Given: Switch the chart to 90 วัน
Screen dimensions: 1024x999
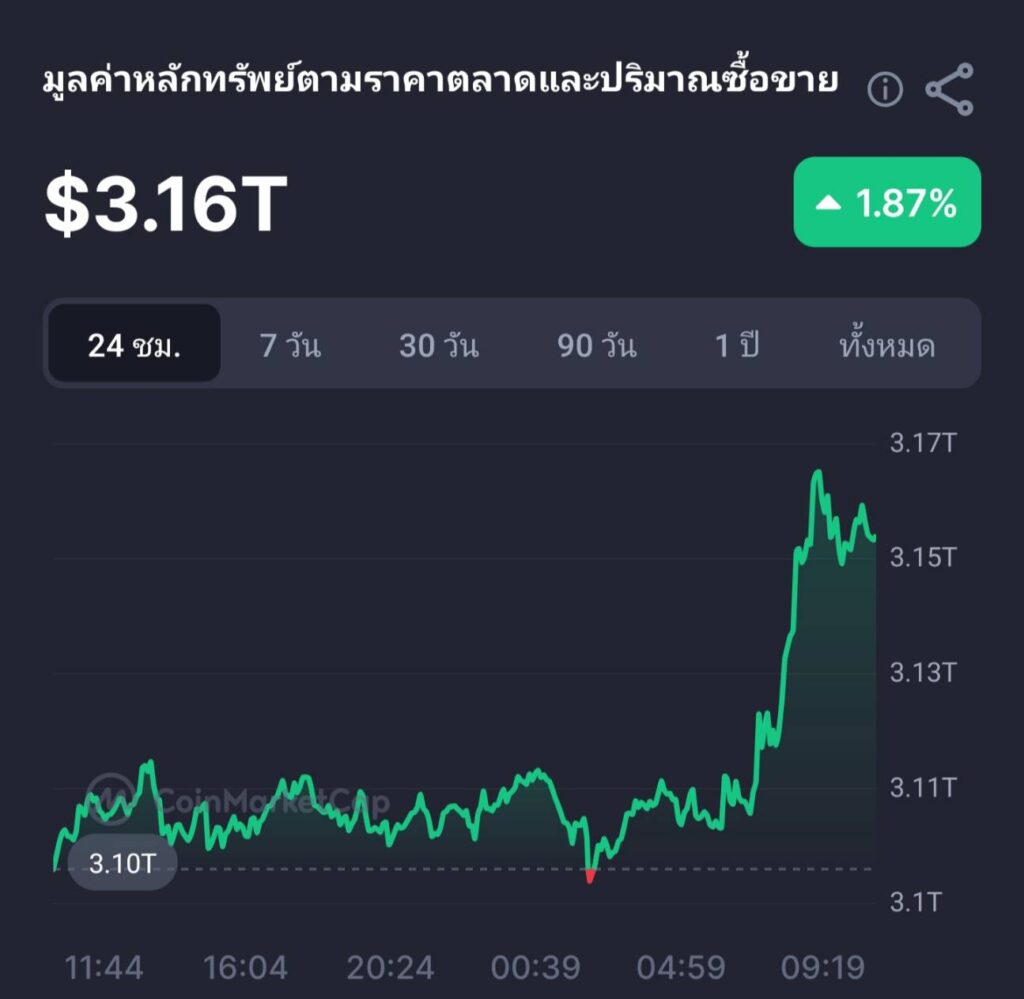Looking at the screenshot, I should click(x=597, y=345).
